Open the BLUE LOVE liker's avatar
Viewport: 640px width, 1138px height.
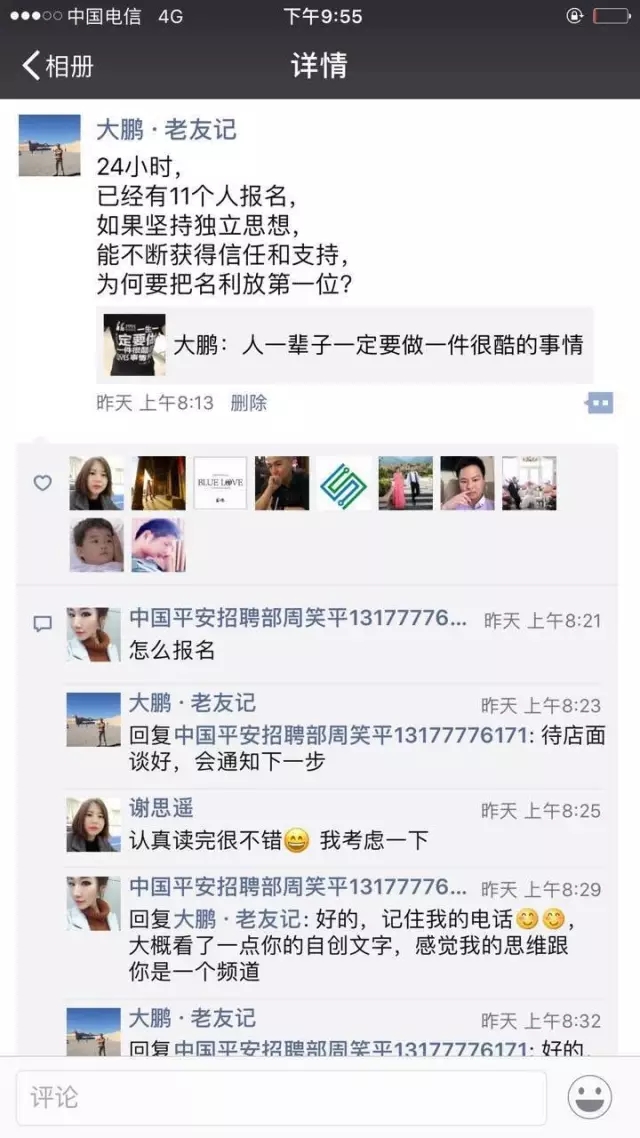pyautogui.click(x=220, y=483)
